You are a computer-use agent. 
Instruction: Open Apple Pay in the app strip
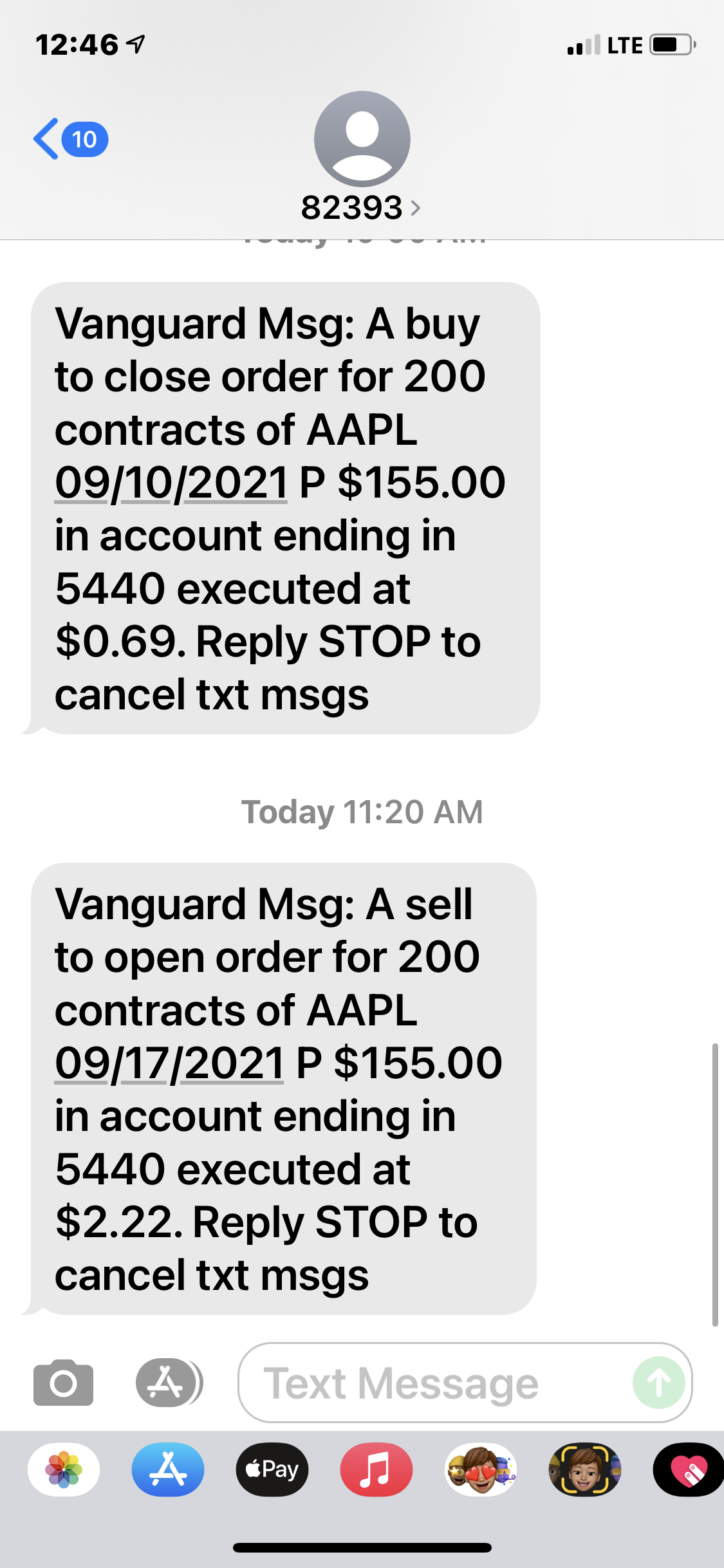click(x=272, y=1470)
